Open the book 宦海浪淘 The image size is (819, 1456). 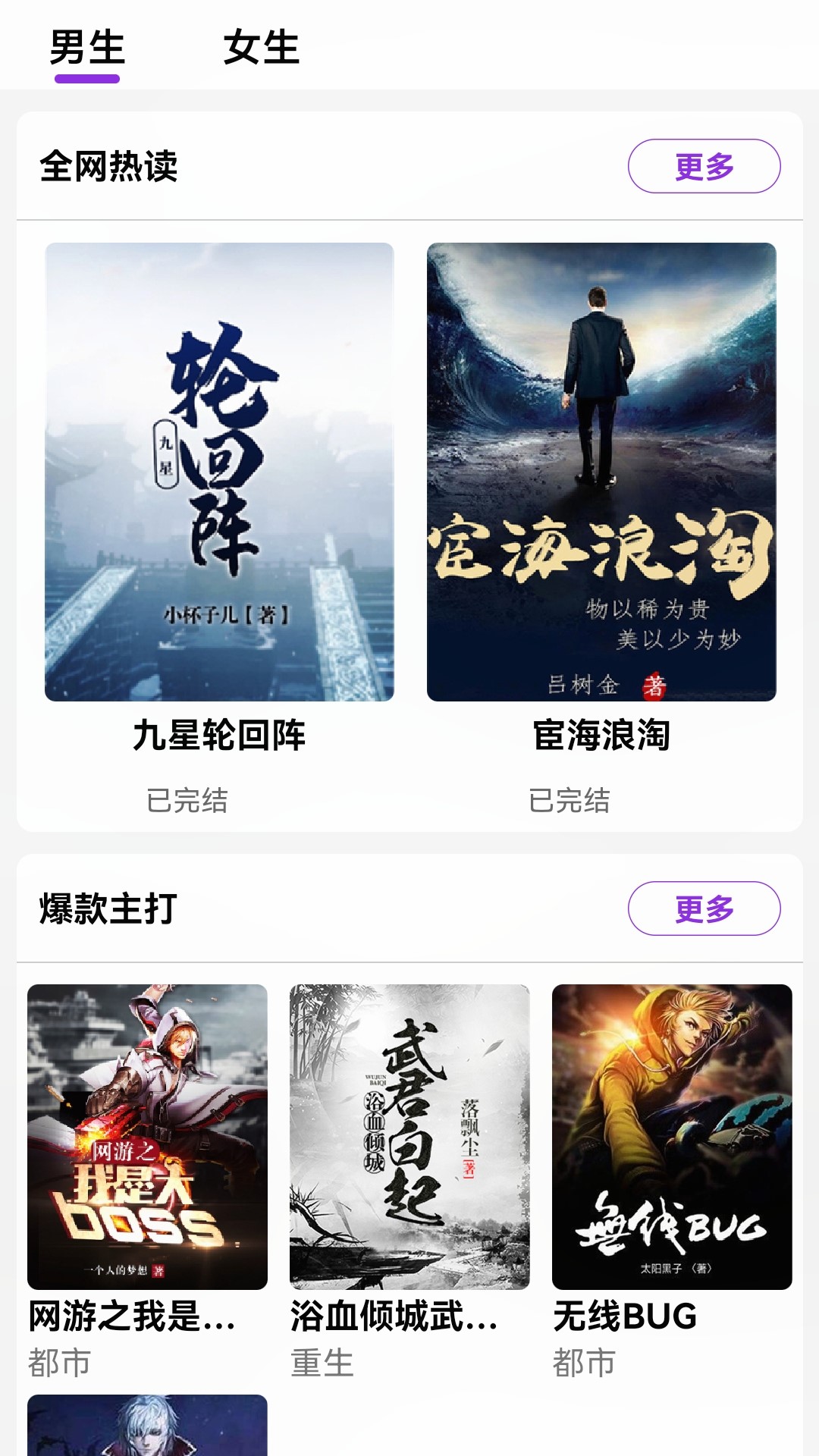[x=601, y=472]
